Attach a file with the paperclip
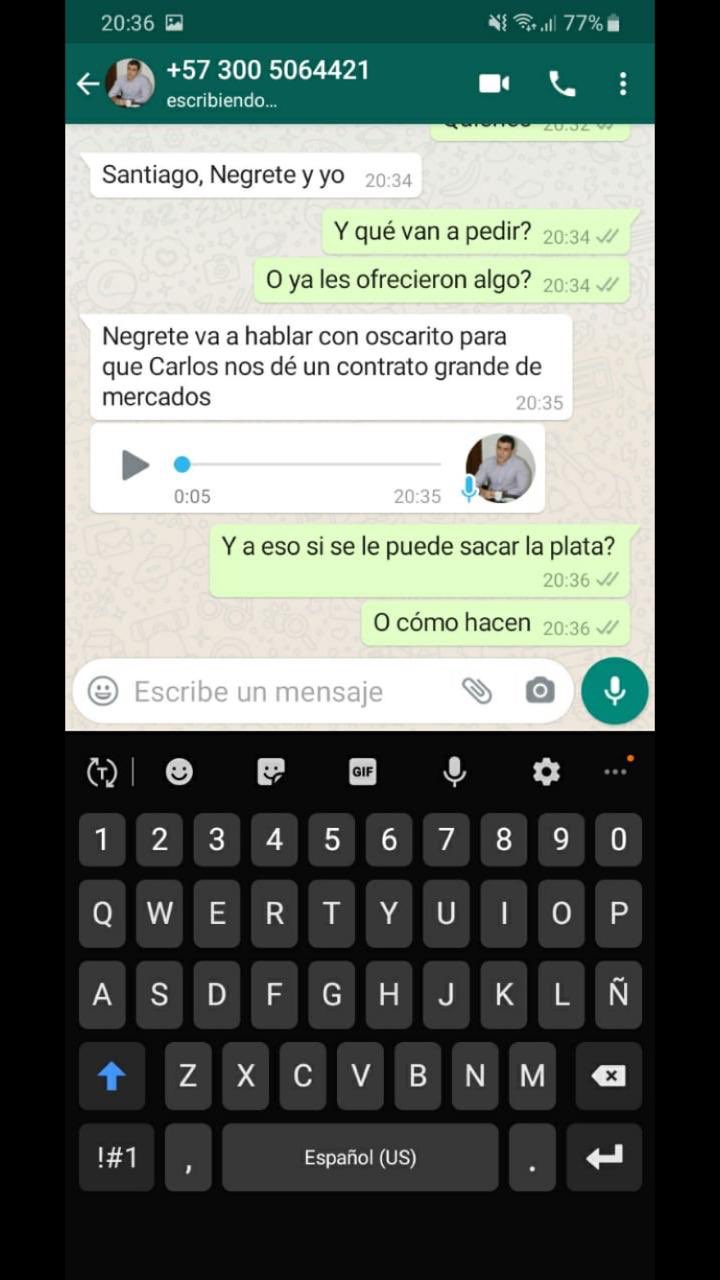 477,691
